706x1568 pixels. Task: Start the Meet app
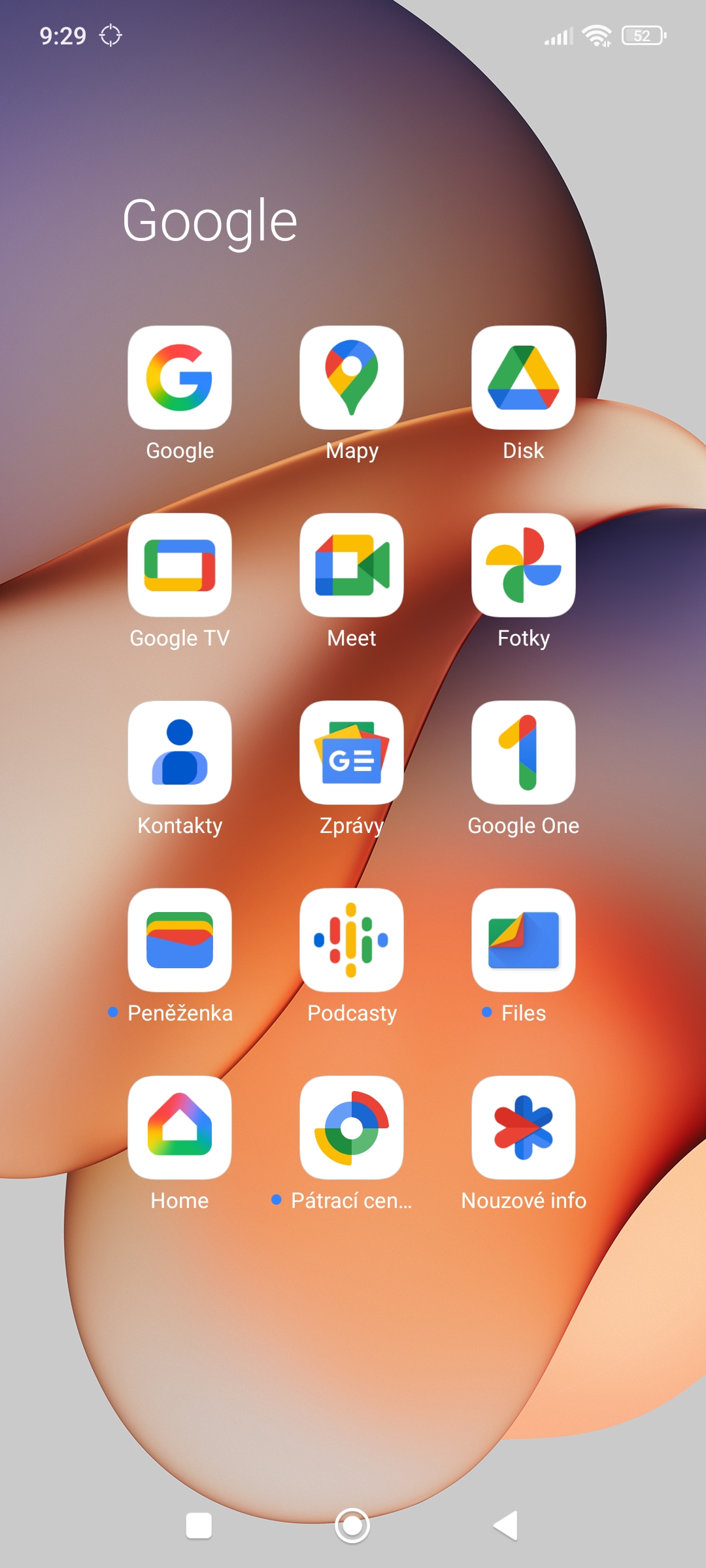[x=352, y=565]
